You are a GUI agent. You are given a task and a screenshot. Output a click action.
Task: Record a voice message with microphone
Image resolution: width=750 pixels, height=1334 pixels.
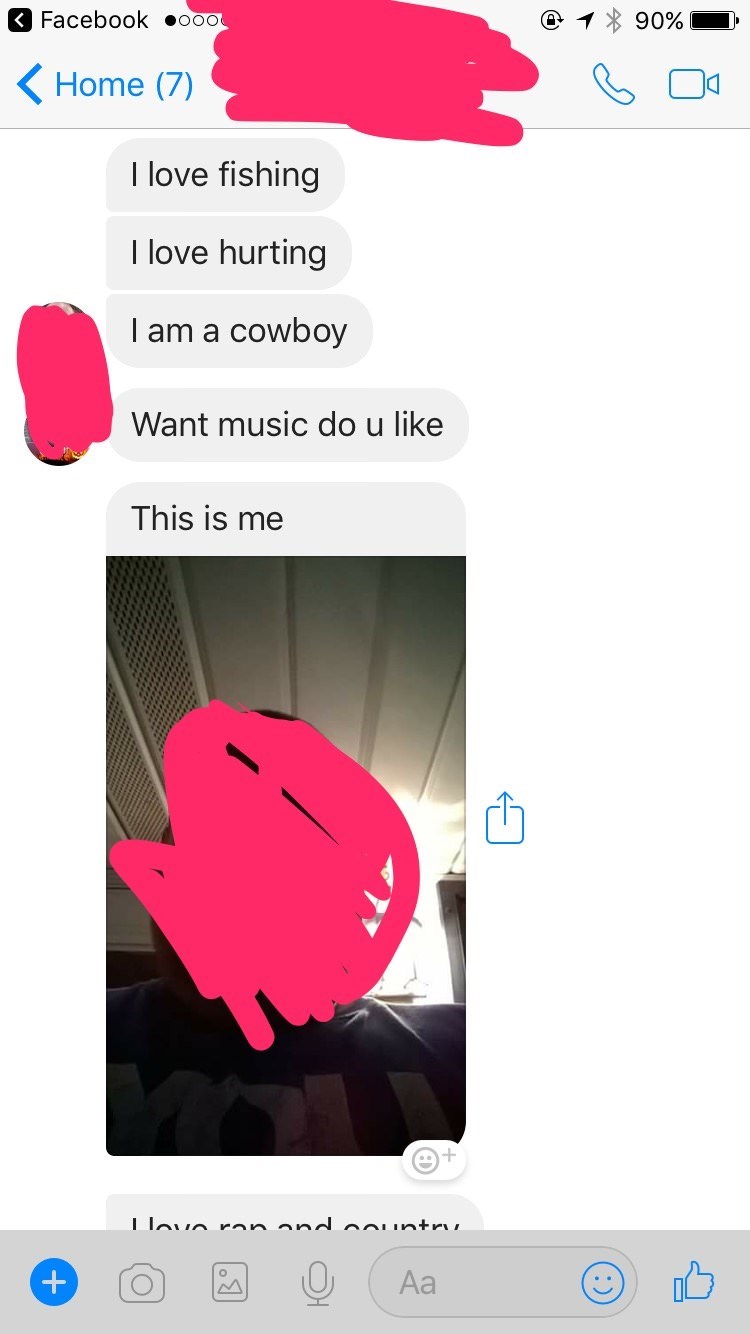click(317, 1282)
